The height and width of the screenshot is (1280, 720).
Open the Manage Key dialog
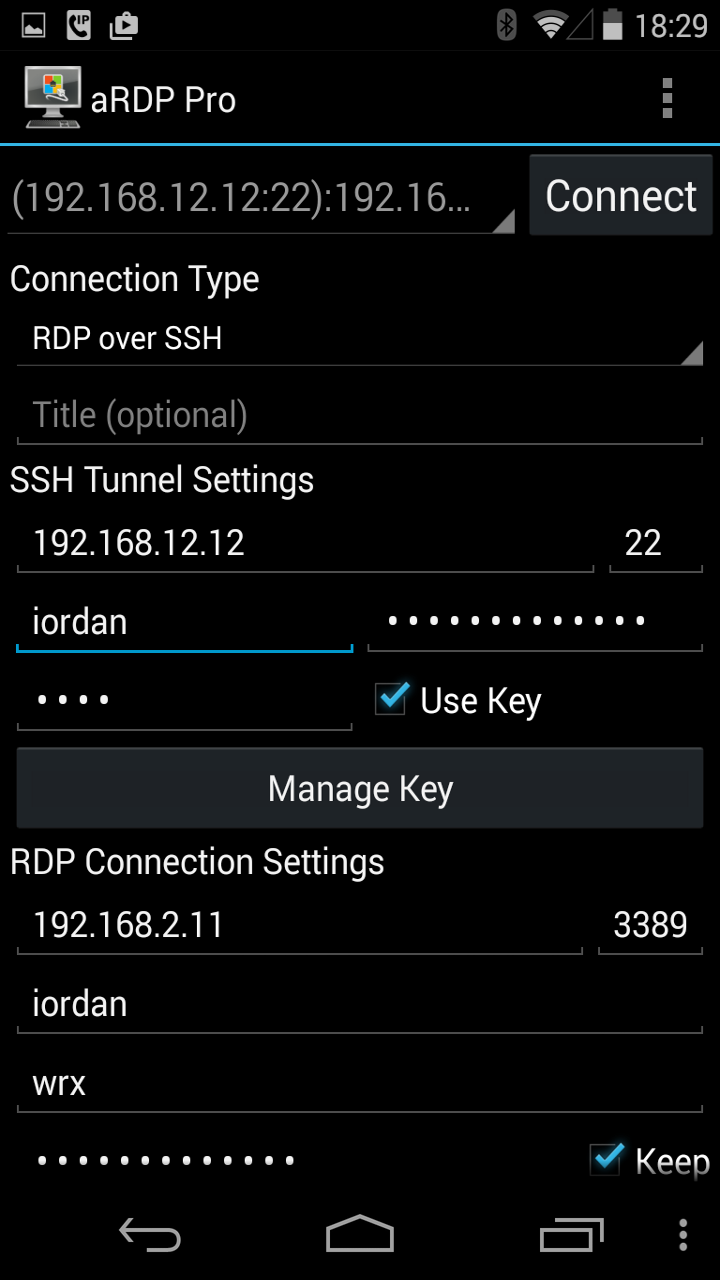tap(360, 788)
